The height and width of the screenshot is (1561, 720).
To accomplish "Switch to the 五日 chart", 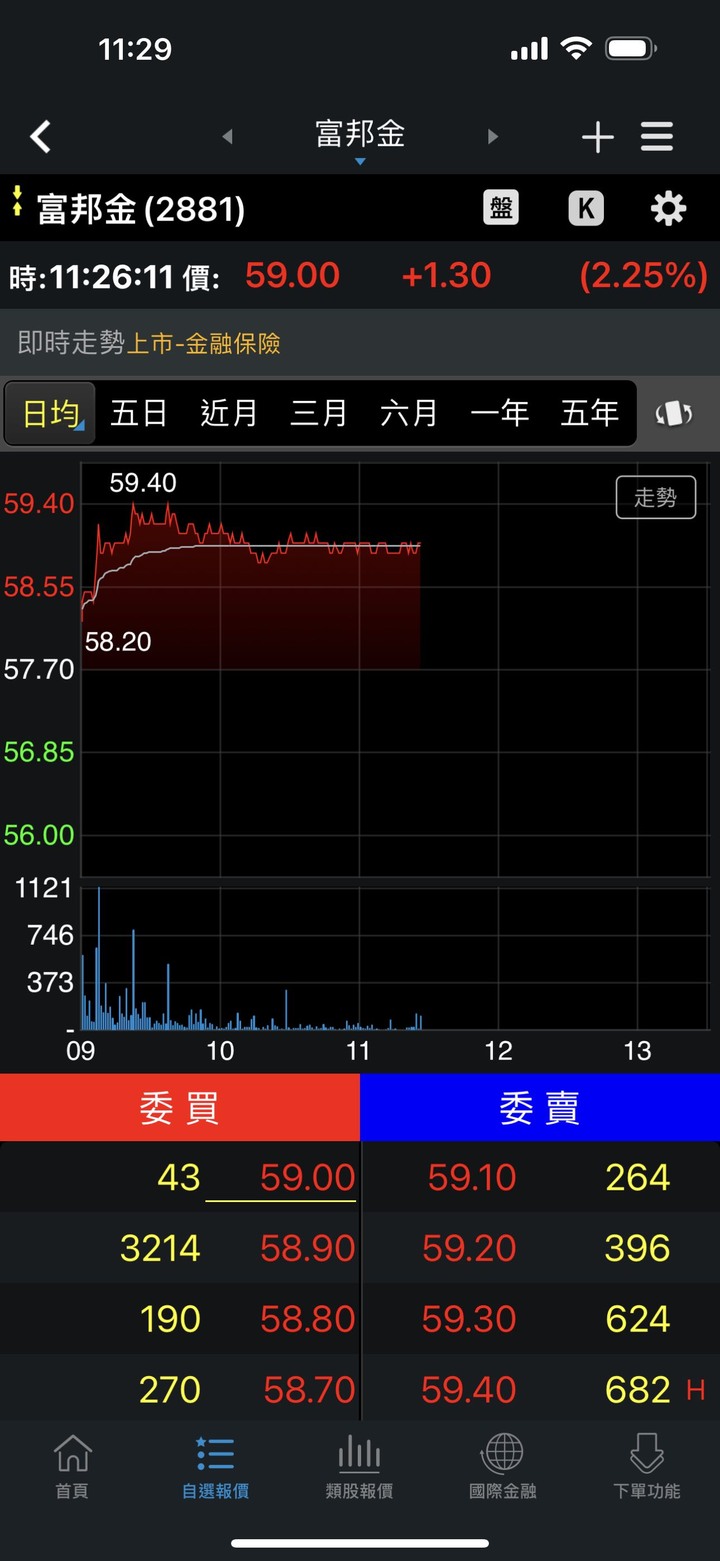I will point(138,412).
